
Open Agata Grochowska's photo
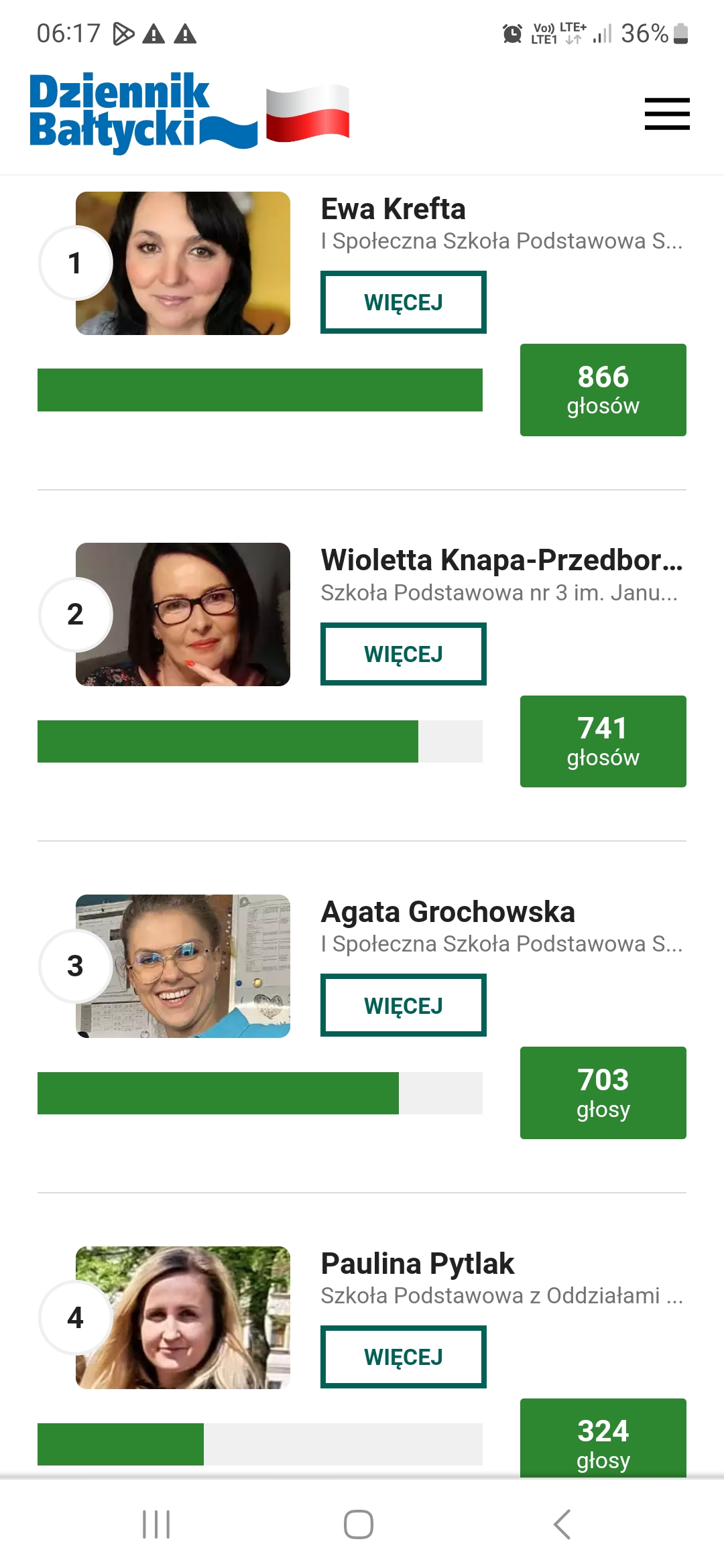point(183,966)
